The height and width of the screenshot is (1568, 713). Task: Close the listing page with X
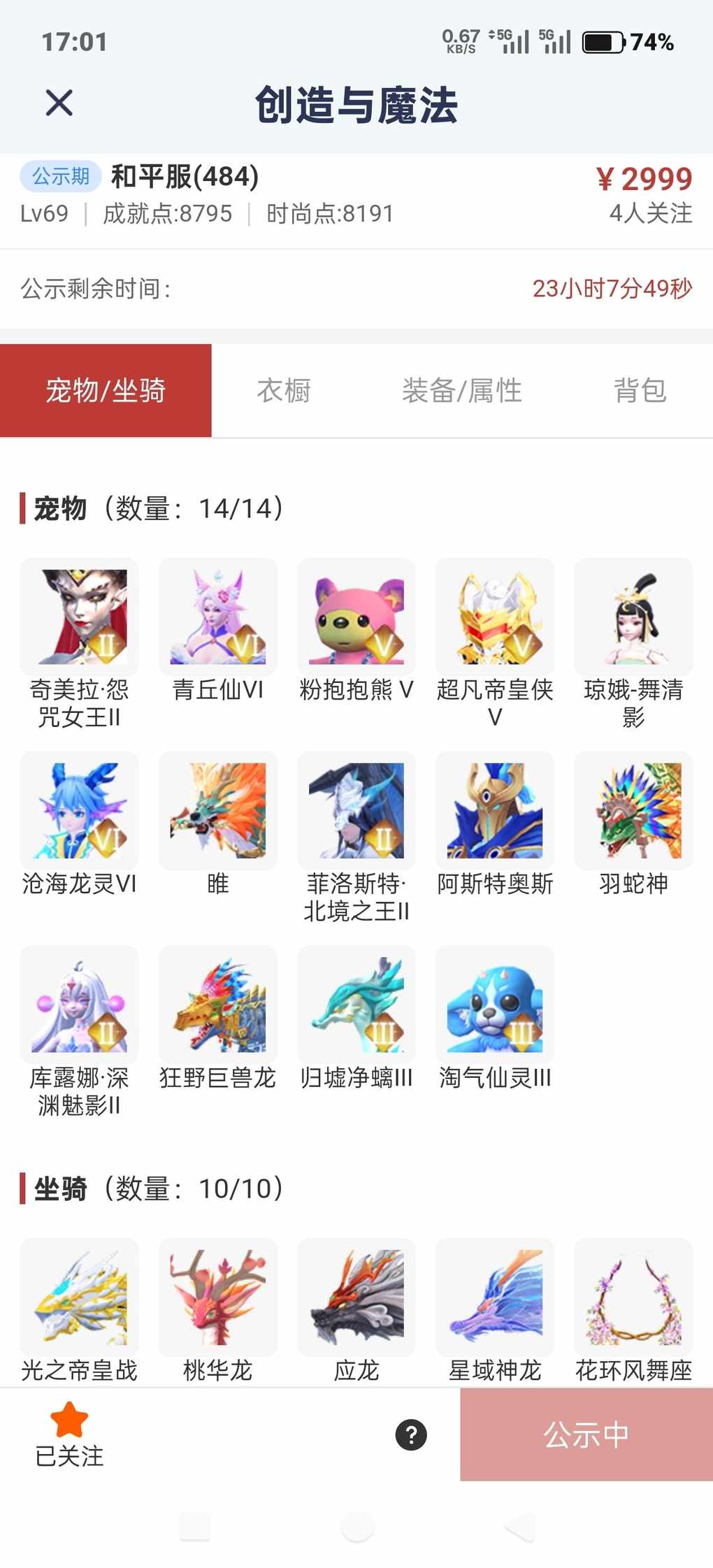[59, 103]
